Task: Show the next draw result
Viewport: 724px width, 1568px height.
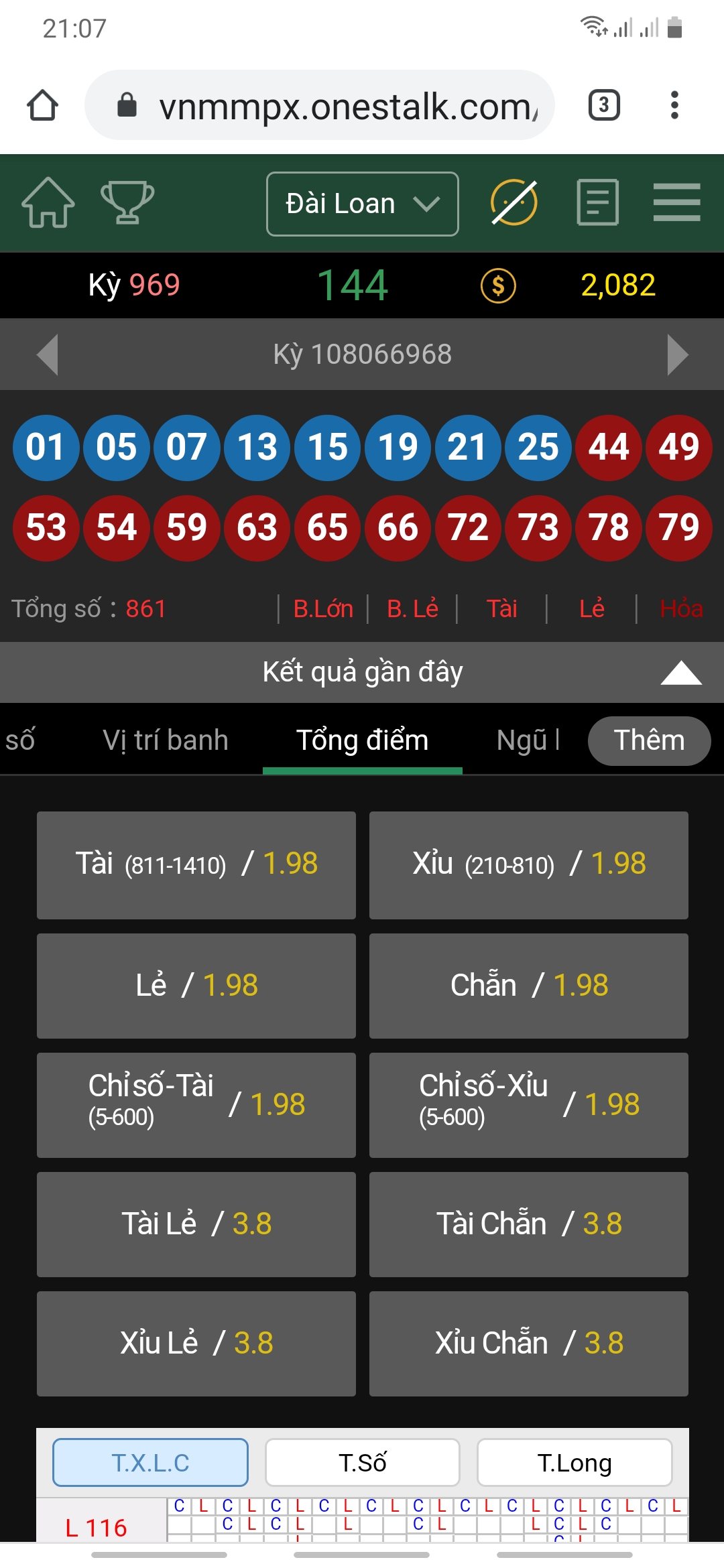Action: point(677,354)
